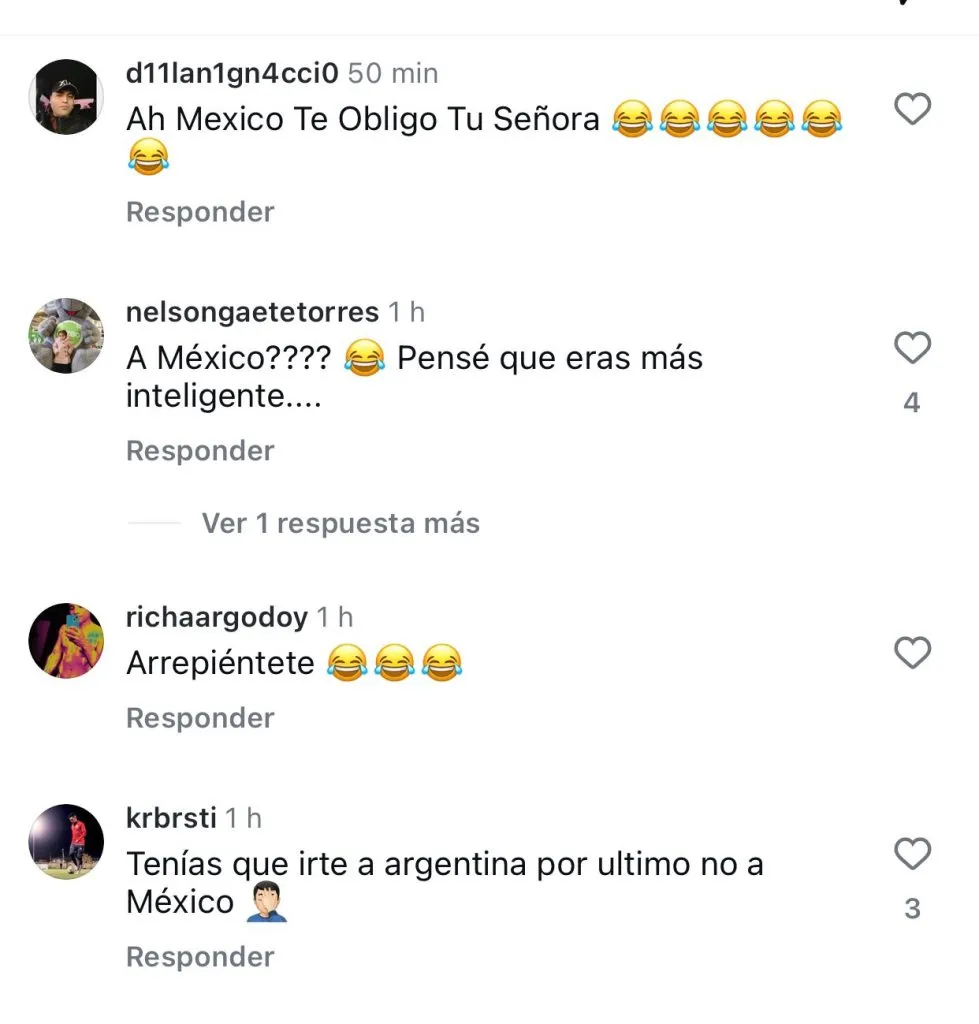The image size is (979, 1024).
Task: Reply to krbrsti's comment
Action: point(200,957)
